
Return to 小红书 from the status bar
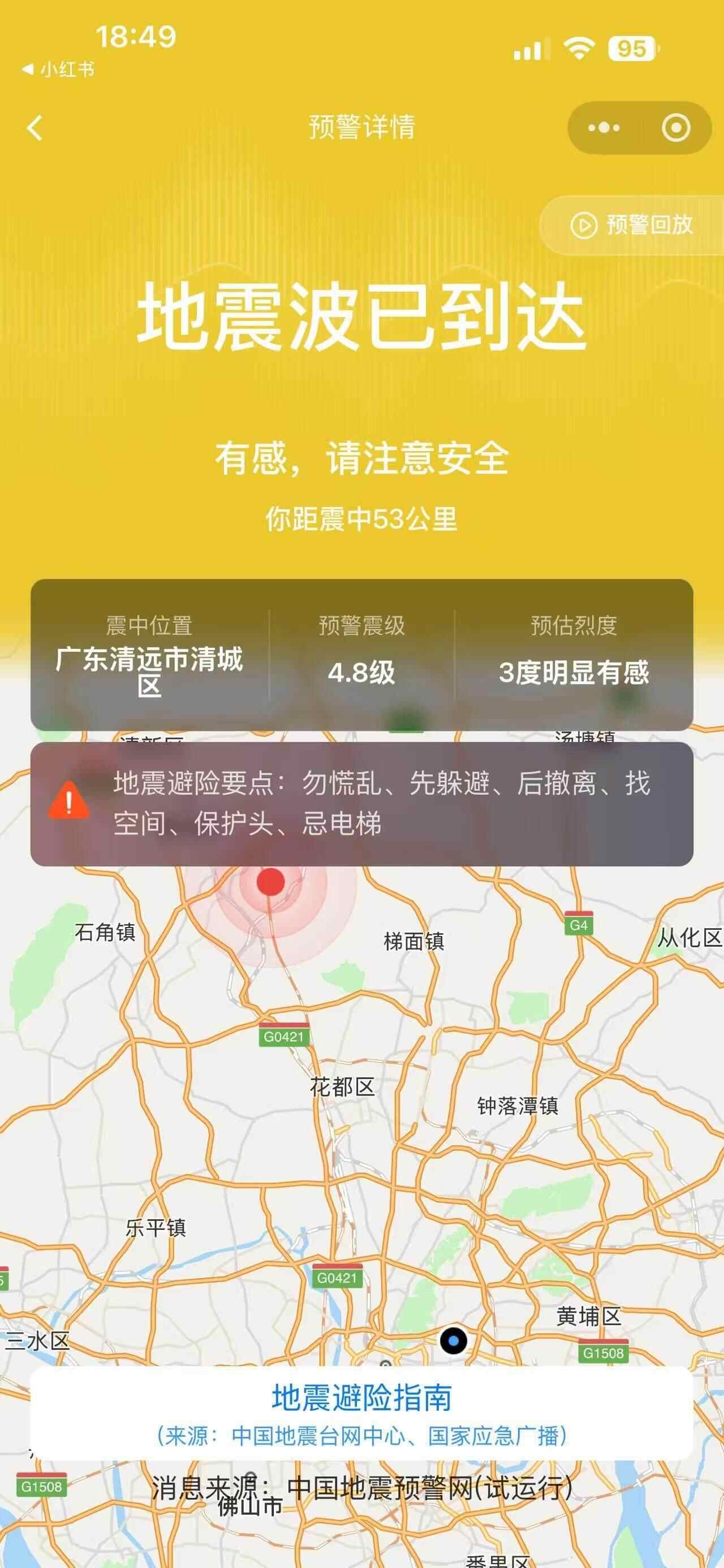click(x=58, y=70)
